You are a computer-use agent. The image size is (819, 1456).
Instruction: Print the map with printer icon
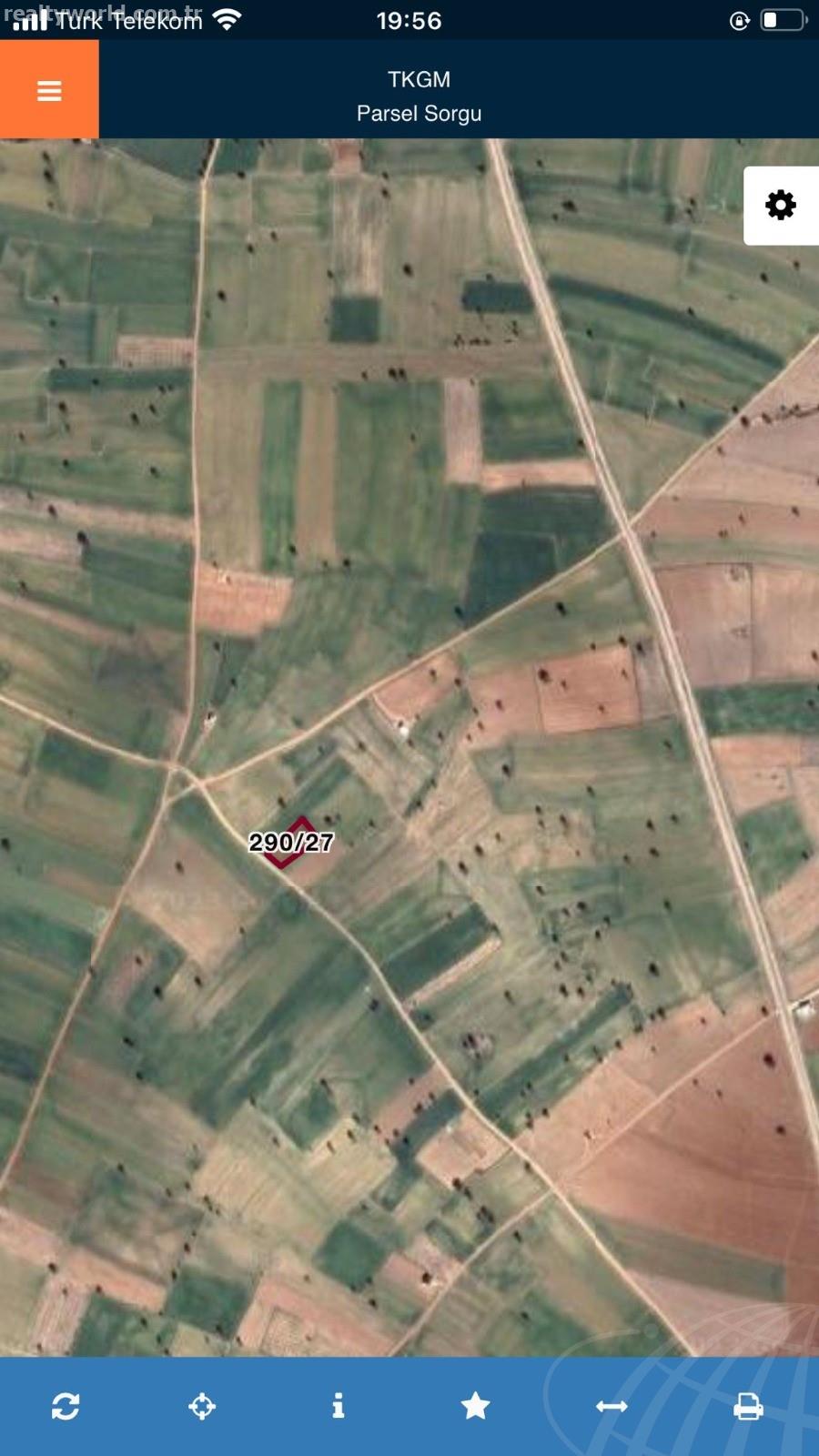pyautogui.click(x=748, y=1407)
